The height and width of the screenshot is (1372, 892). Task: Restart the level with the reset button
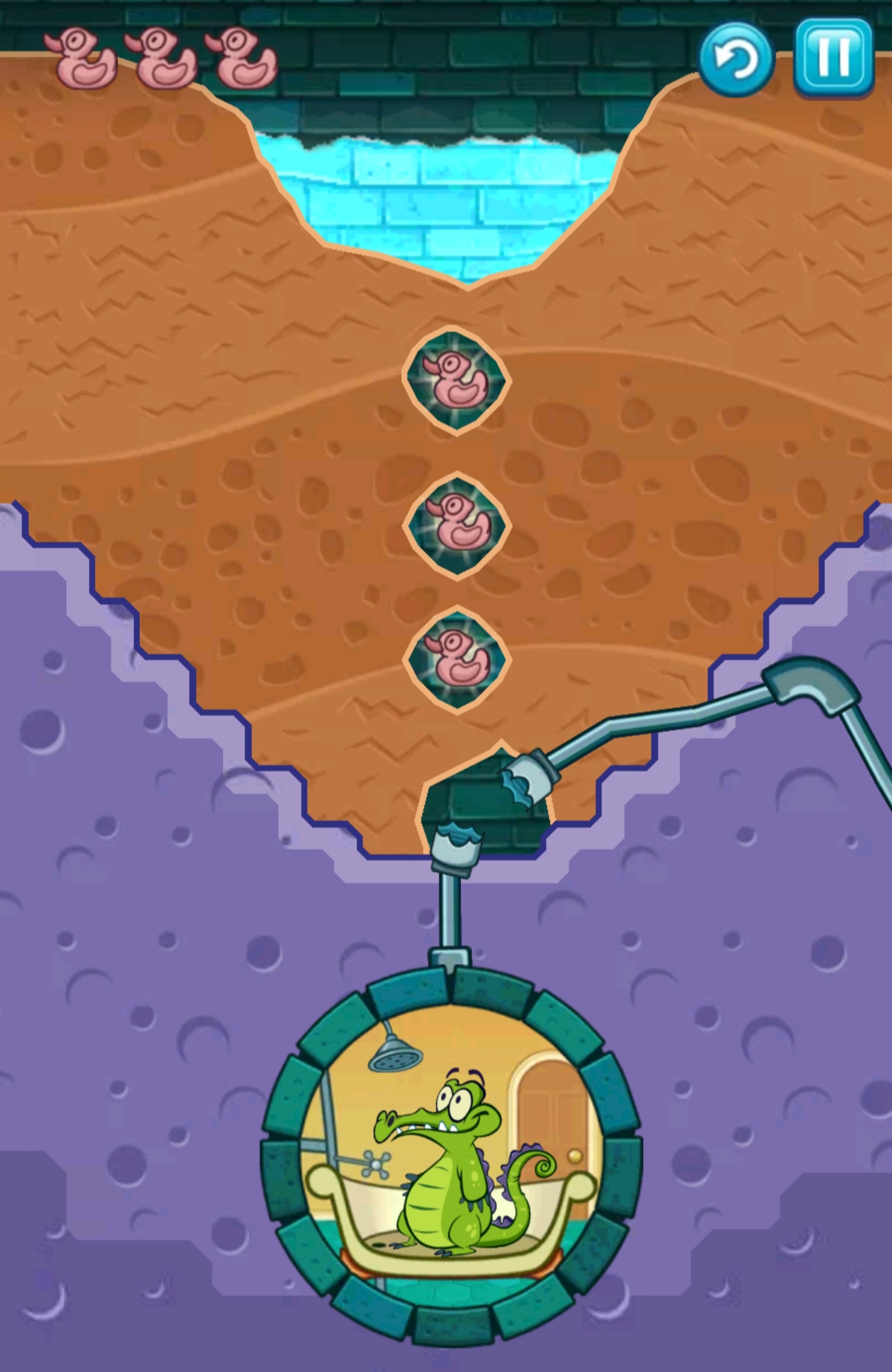[736, 59]
